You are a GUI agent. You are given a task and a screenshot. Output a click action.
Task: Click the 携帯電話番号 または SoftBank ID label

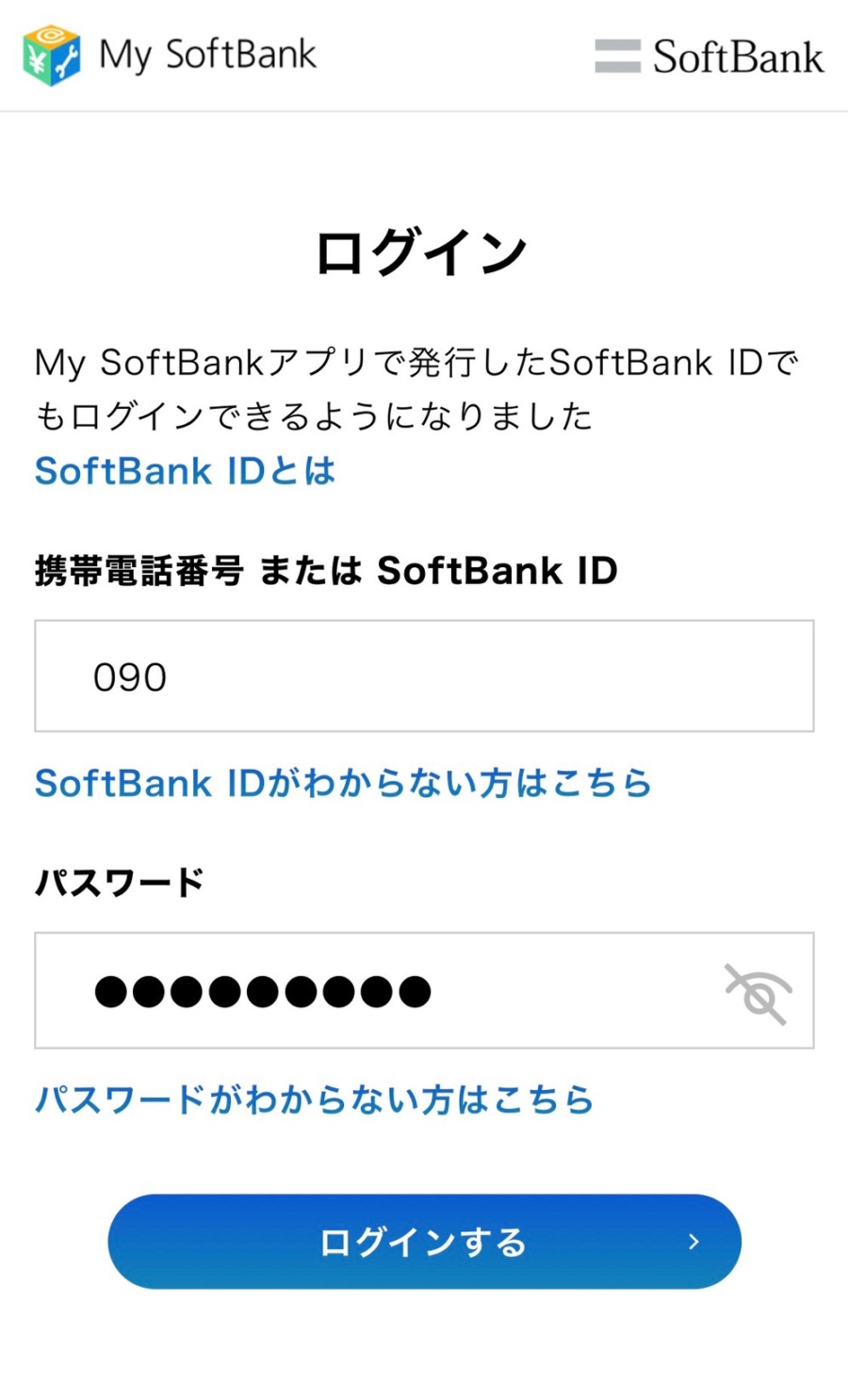(325, 571)
